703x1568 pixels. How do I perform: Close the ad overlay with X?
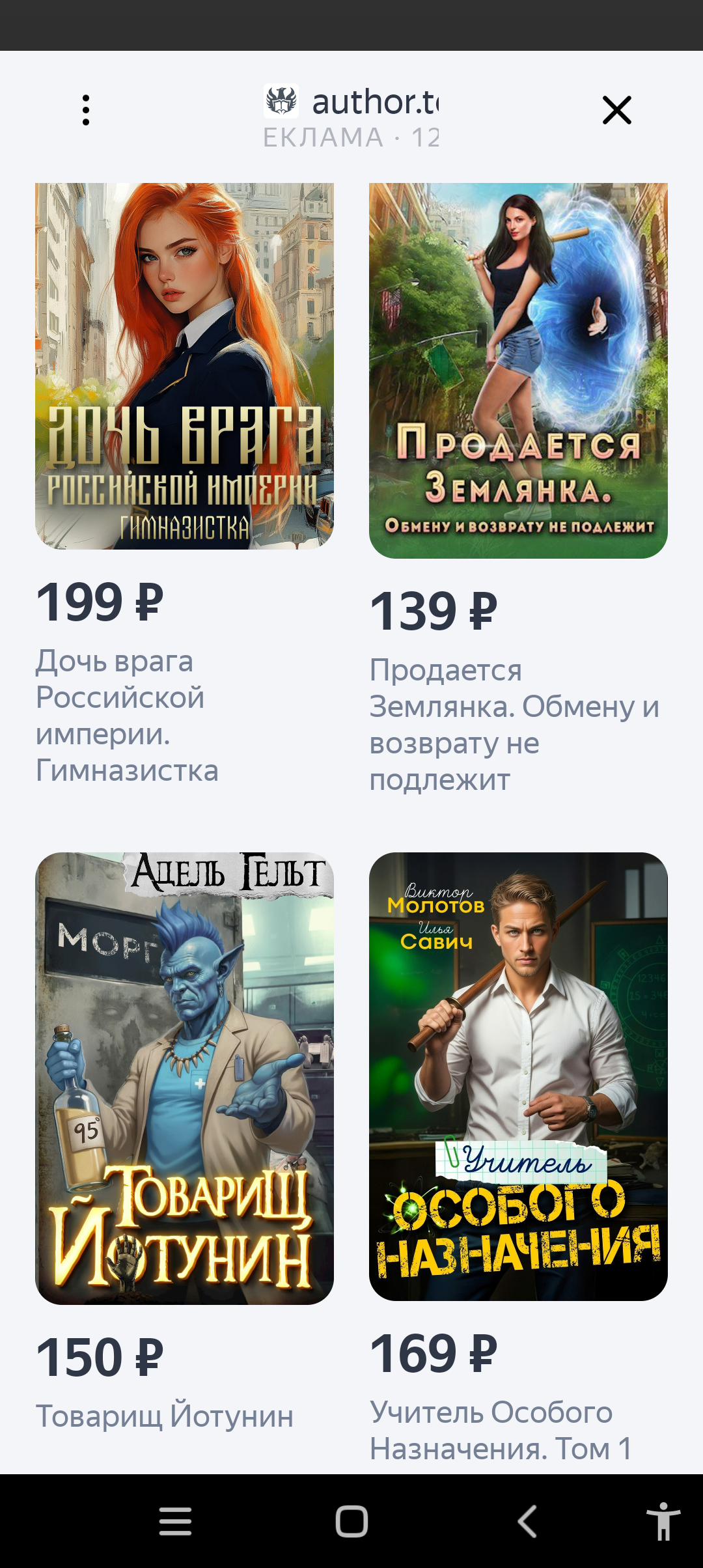tap(616, 109)
